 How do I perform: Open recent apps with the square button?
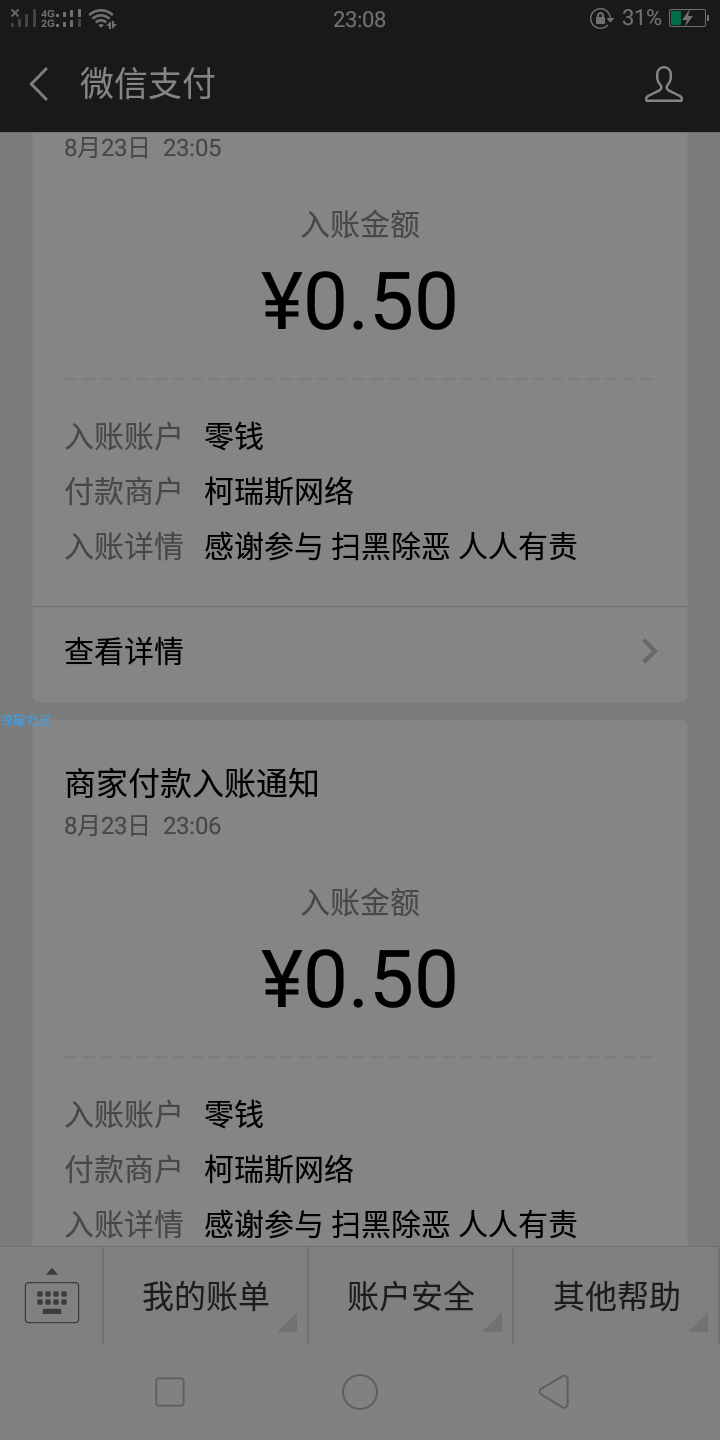(170, 1392)
